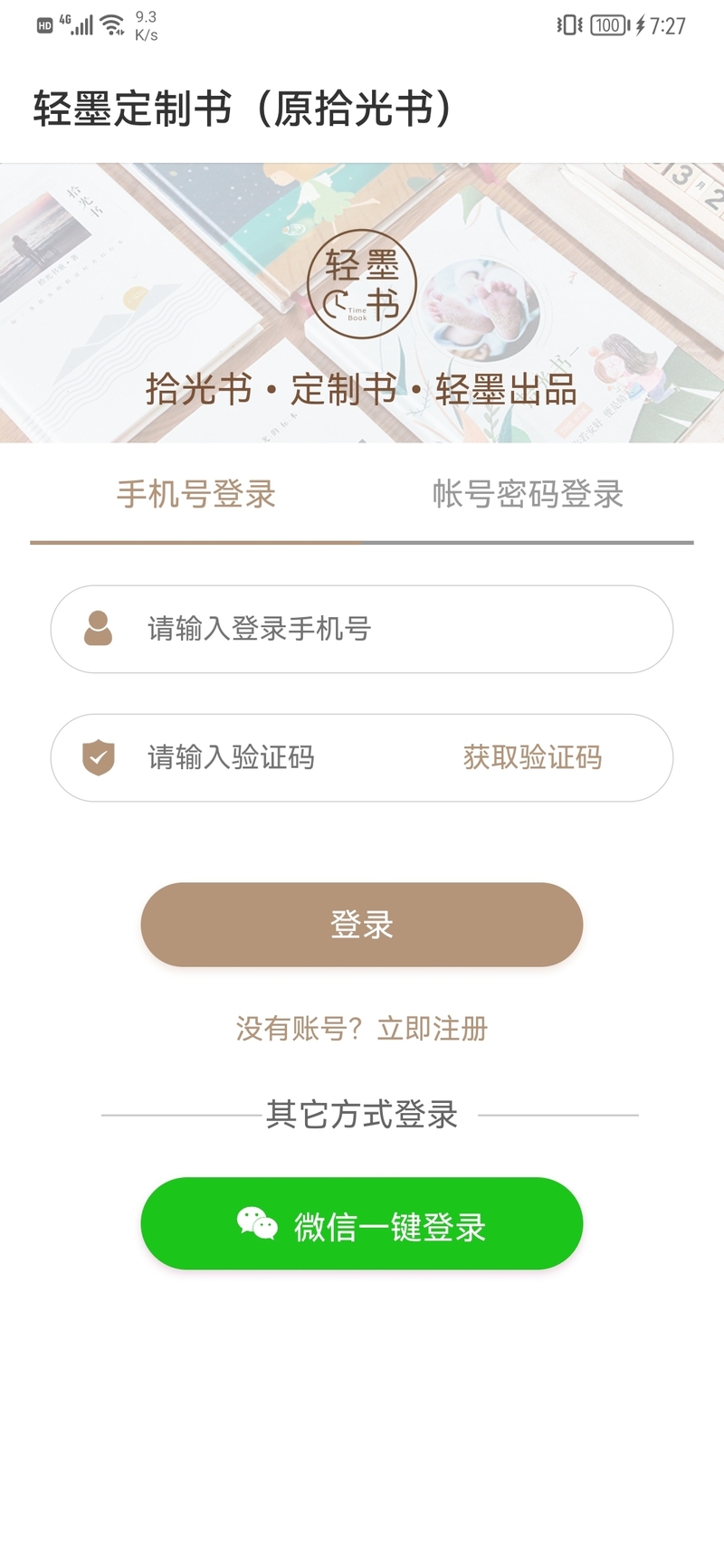
Task: Switch to the 帐号密码登录 tab
Action: (x=528, y=494)
